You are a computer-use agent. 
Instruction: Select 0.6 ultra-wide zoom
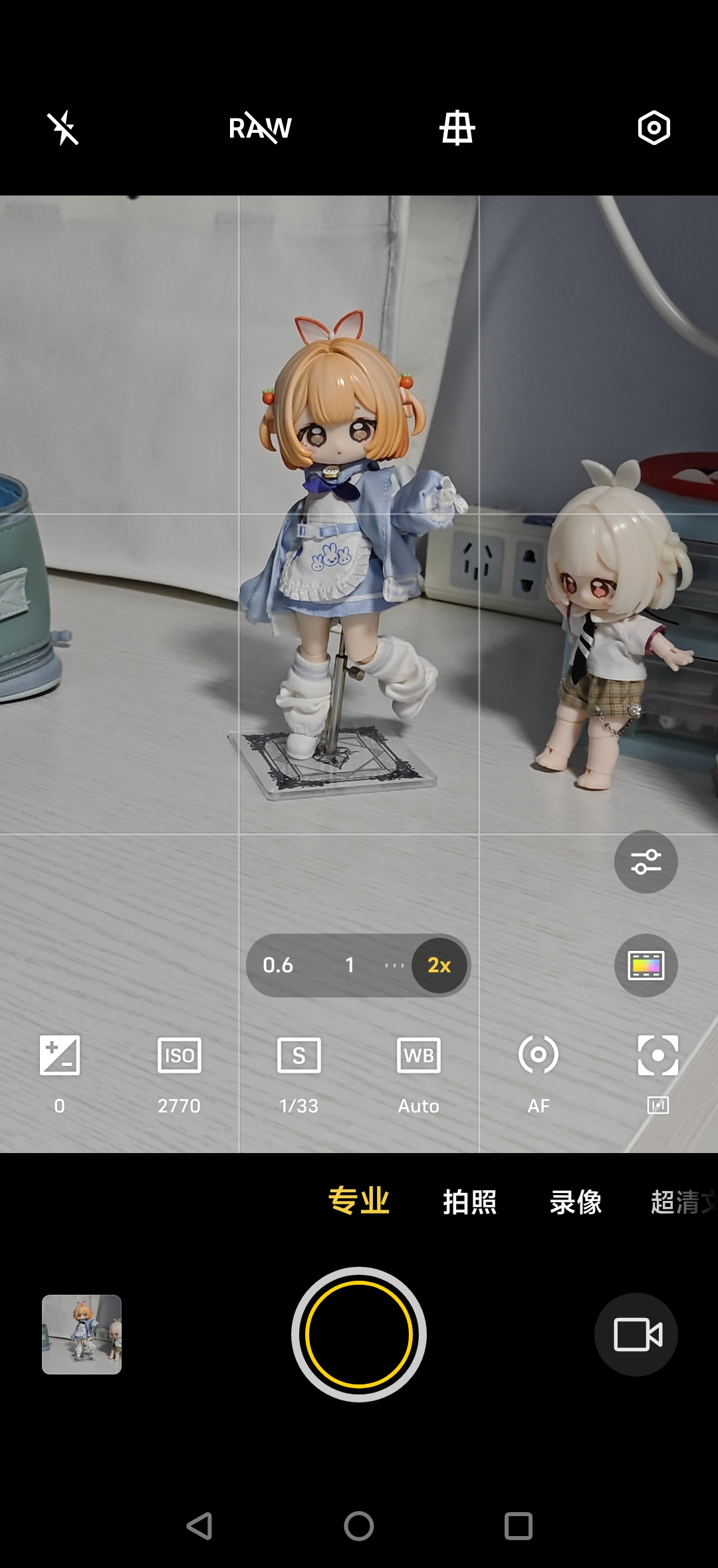[x=278, y=965]
